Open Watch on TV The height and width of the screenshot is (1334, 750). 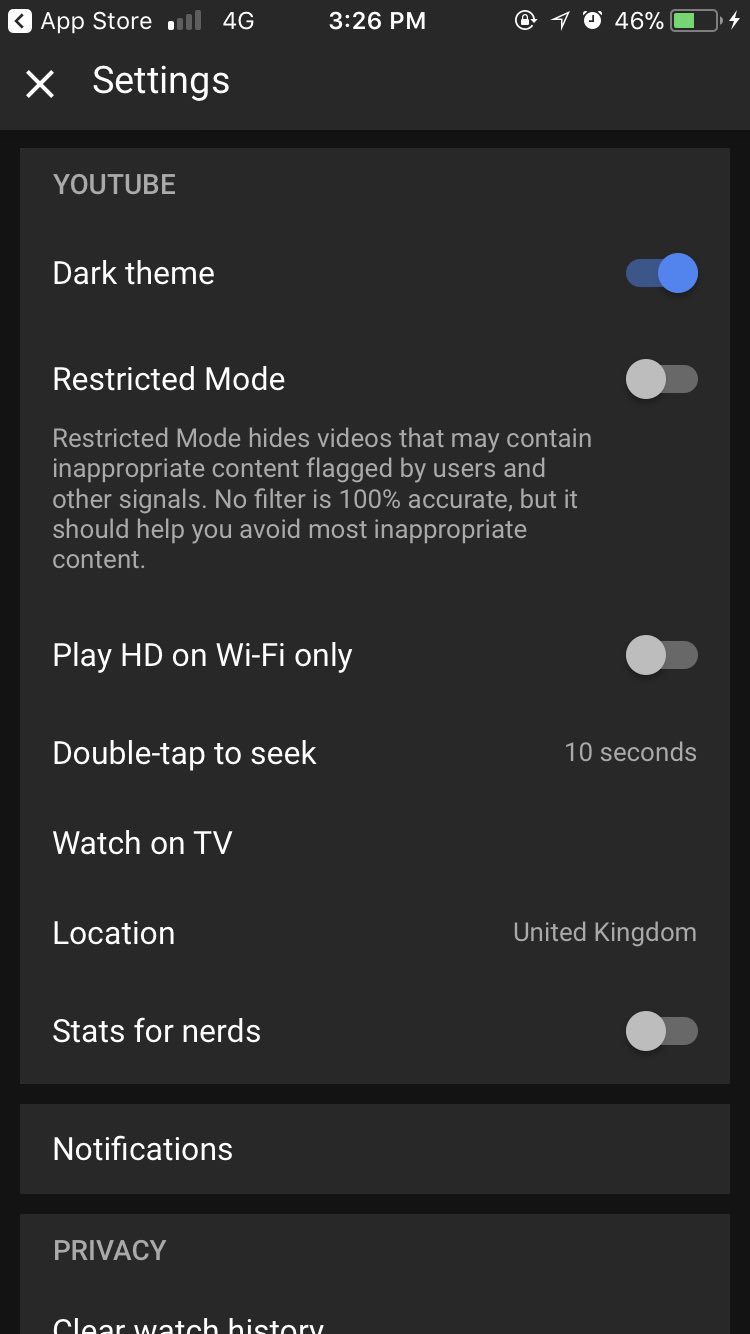375,843
